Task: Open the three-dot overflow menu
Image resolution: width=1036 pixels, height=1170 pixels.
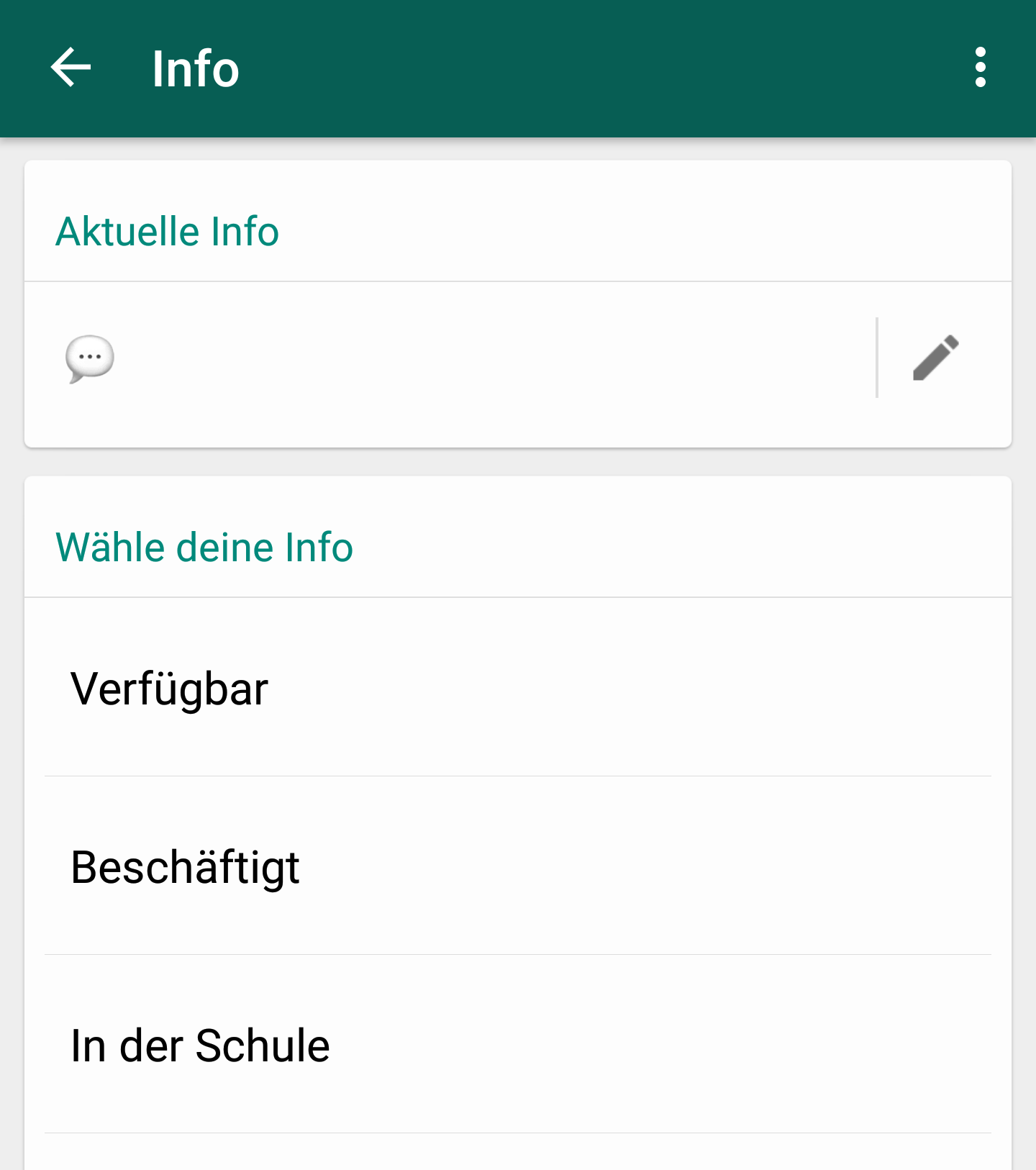Action: (980, 68)
